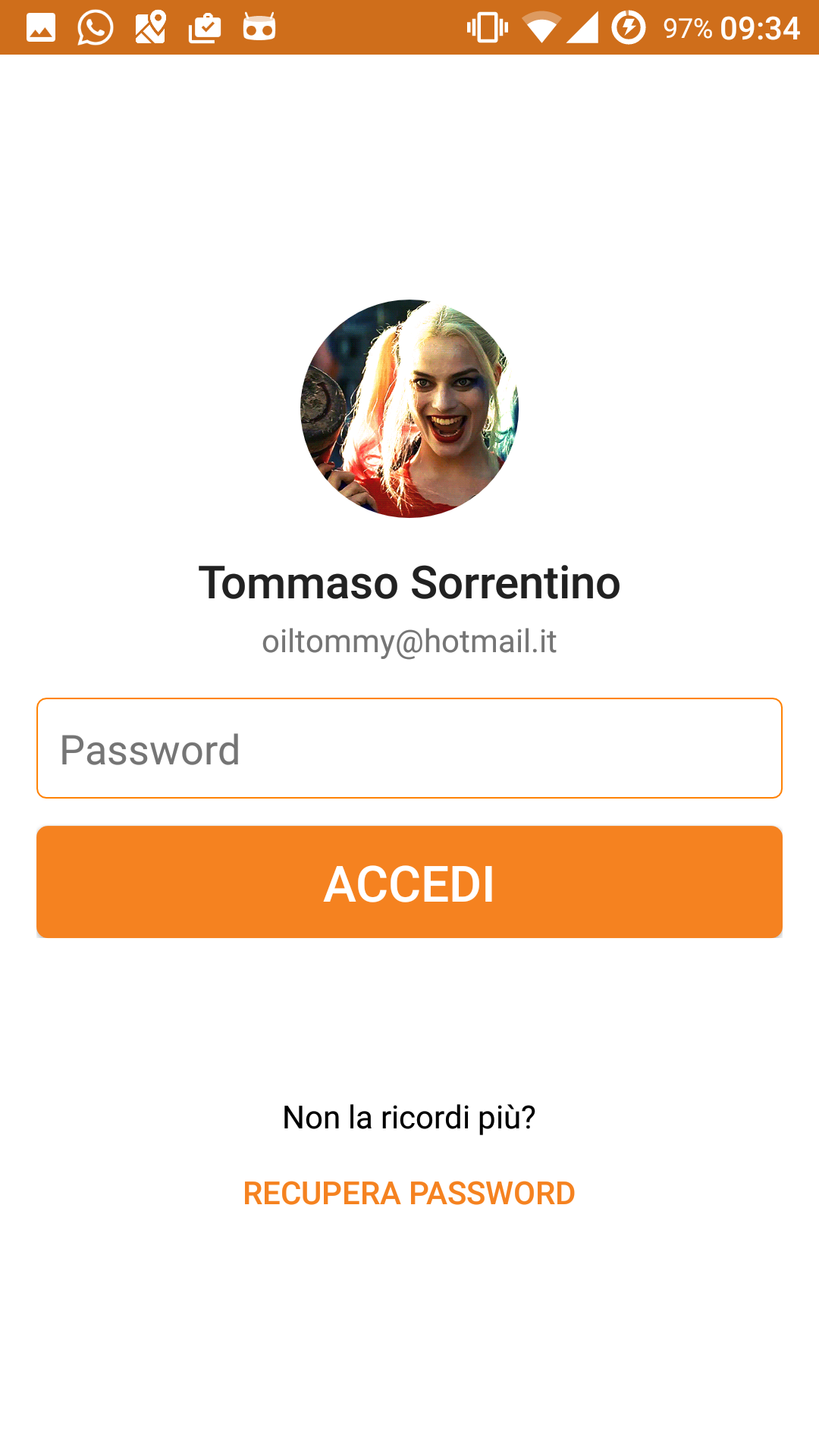This screenshot has width=819, height=1456.
Task: Open the RECUPERA PASSWORD link
Action: coord(409,1194)
